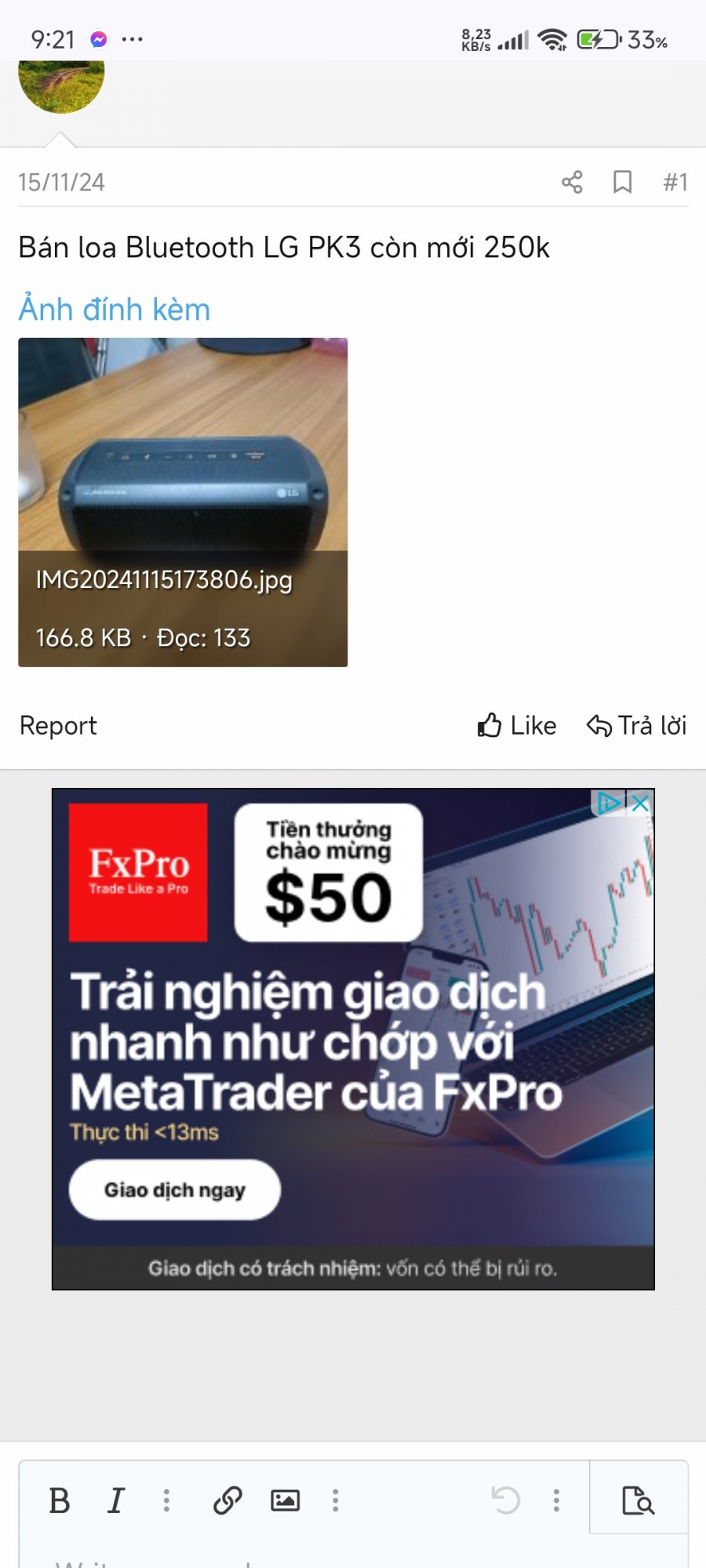Screen dimensions: 706x1568
Task: Open attached image IMG20241115173806.jpg
Action: (183, 502)
